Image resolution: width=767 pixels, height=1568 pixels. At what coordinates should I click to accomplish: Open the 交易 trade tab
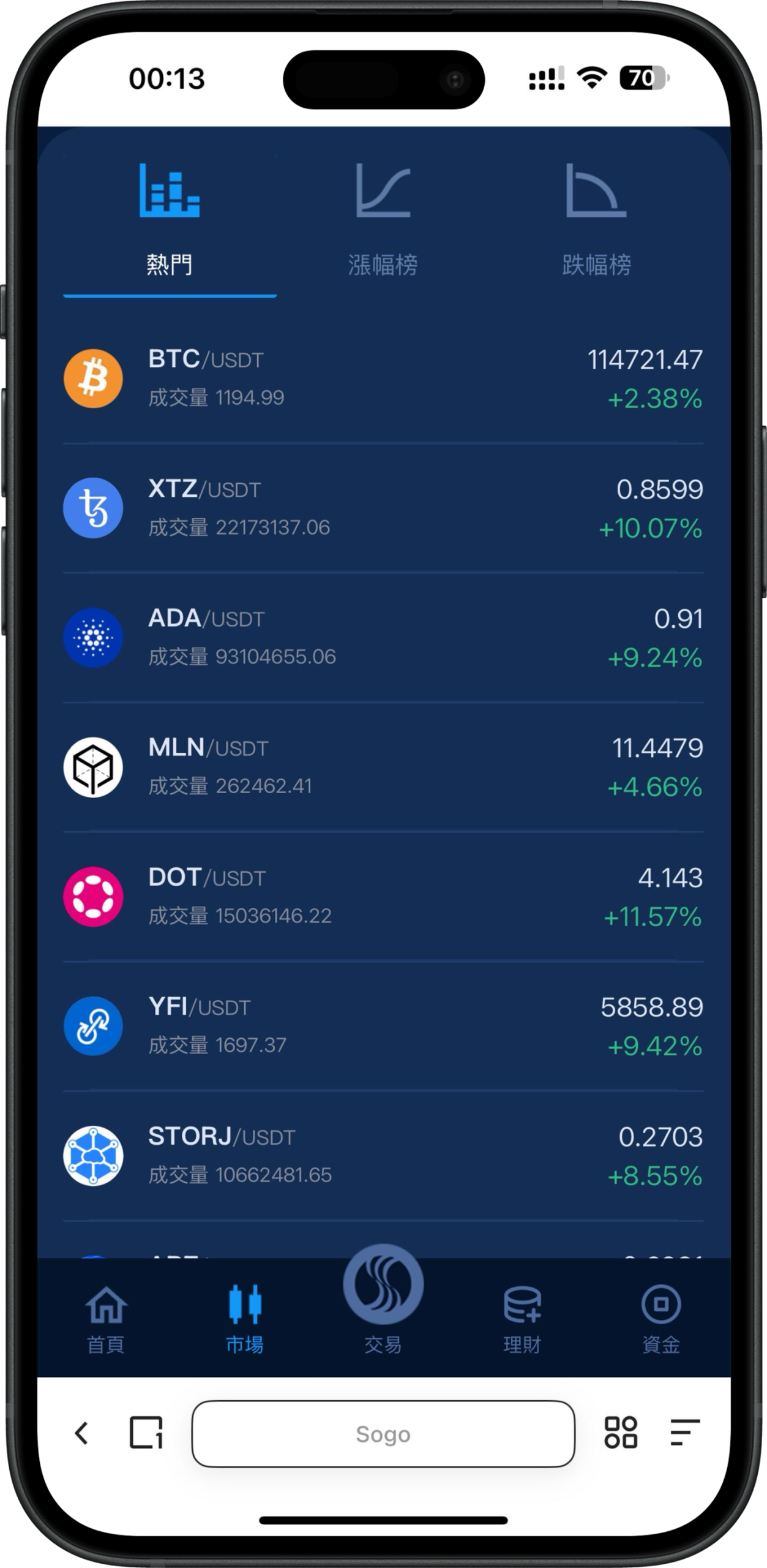383,1300
